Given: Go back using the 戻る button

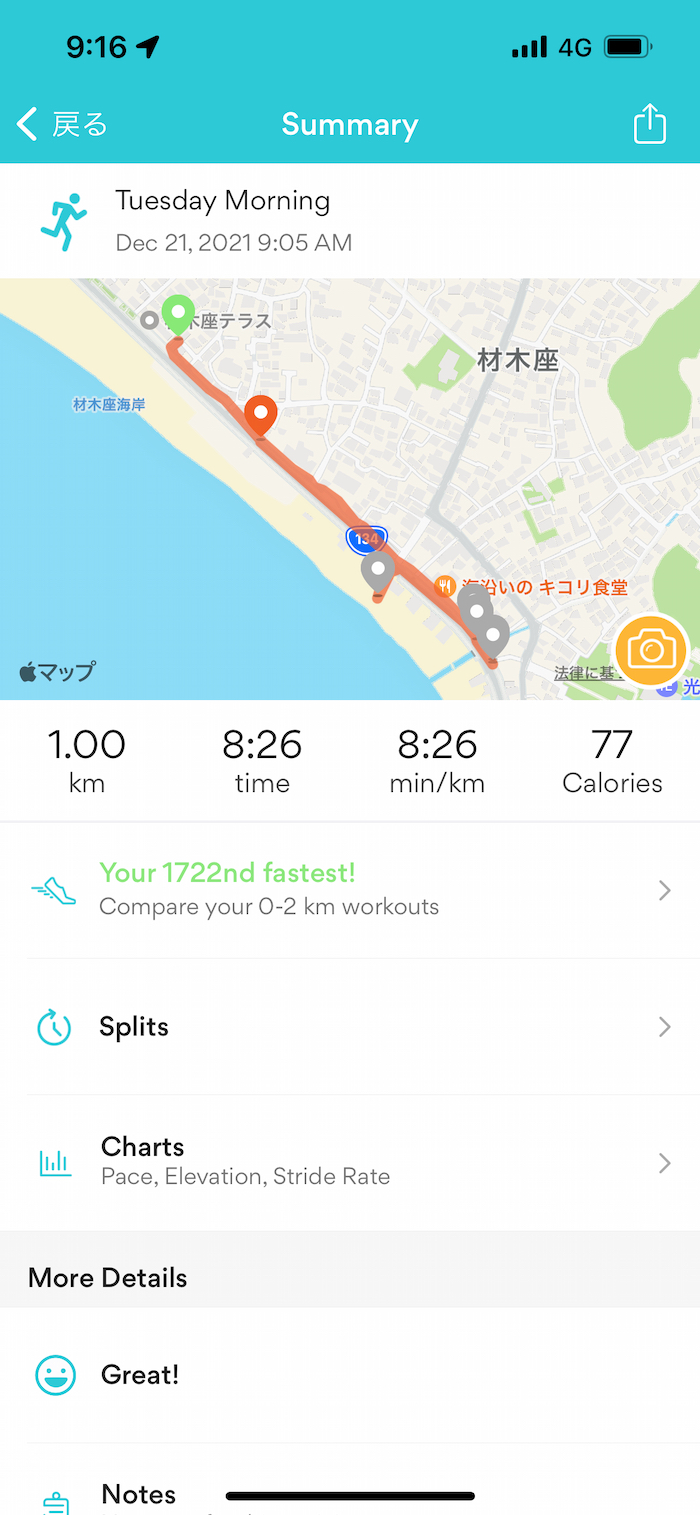Looking at the screenshot, I should (x=62, y=125).
